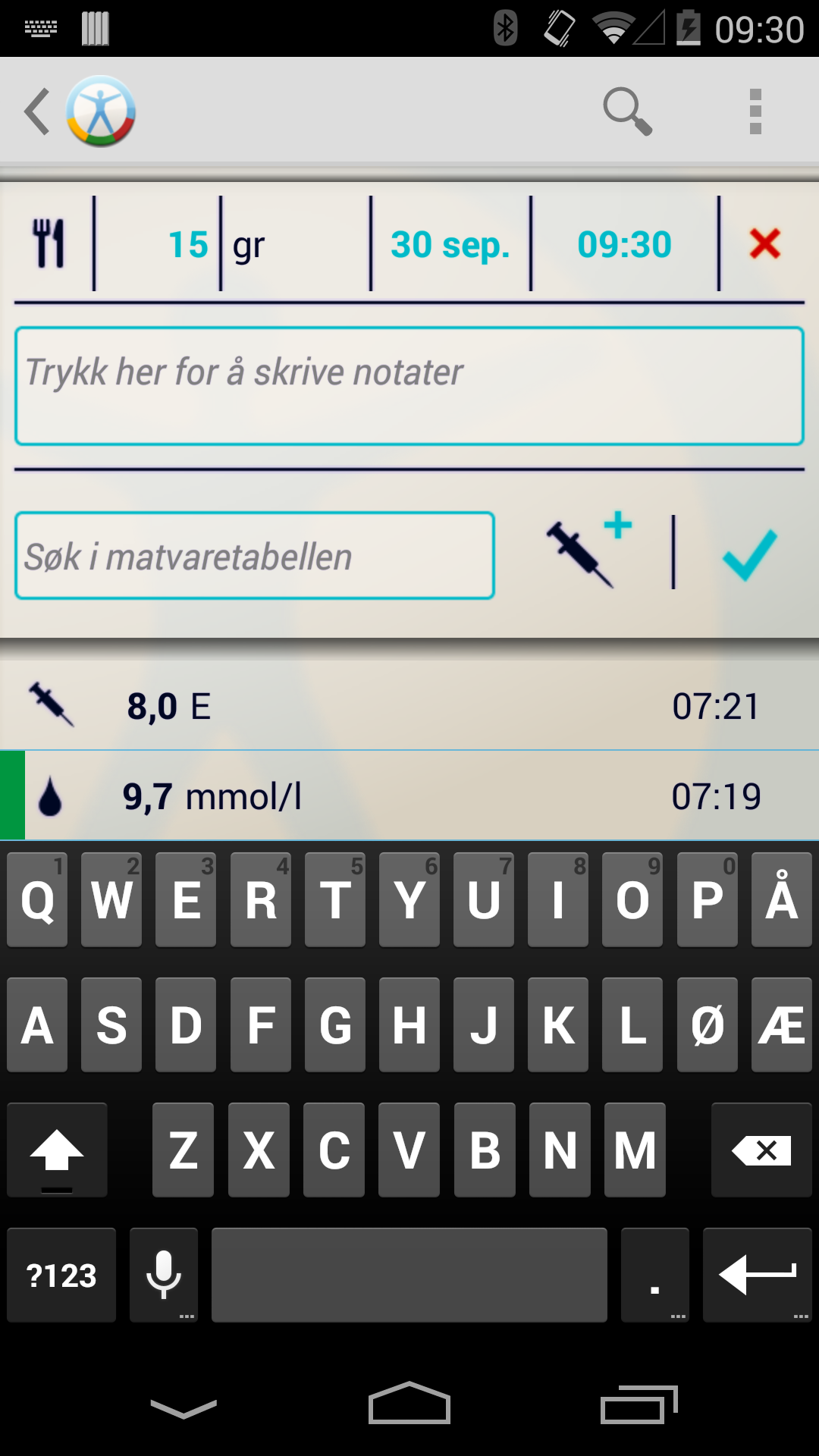Open the overflow menu
This screenshot has height=1456, width=819.
[x=755, y=111]
